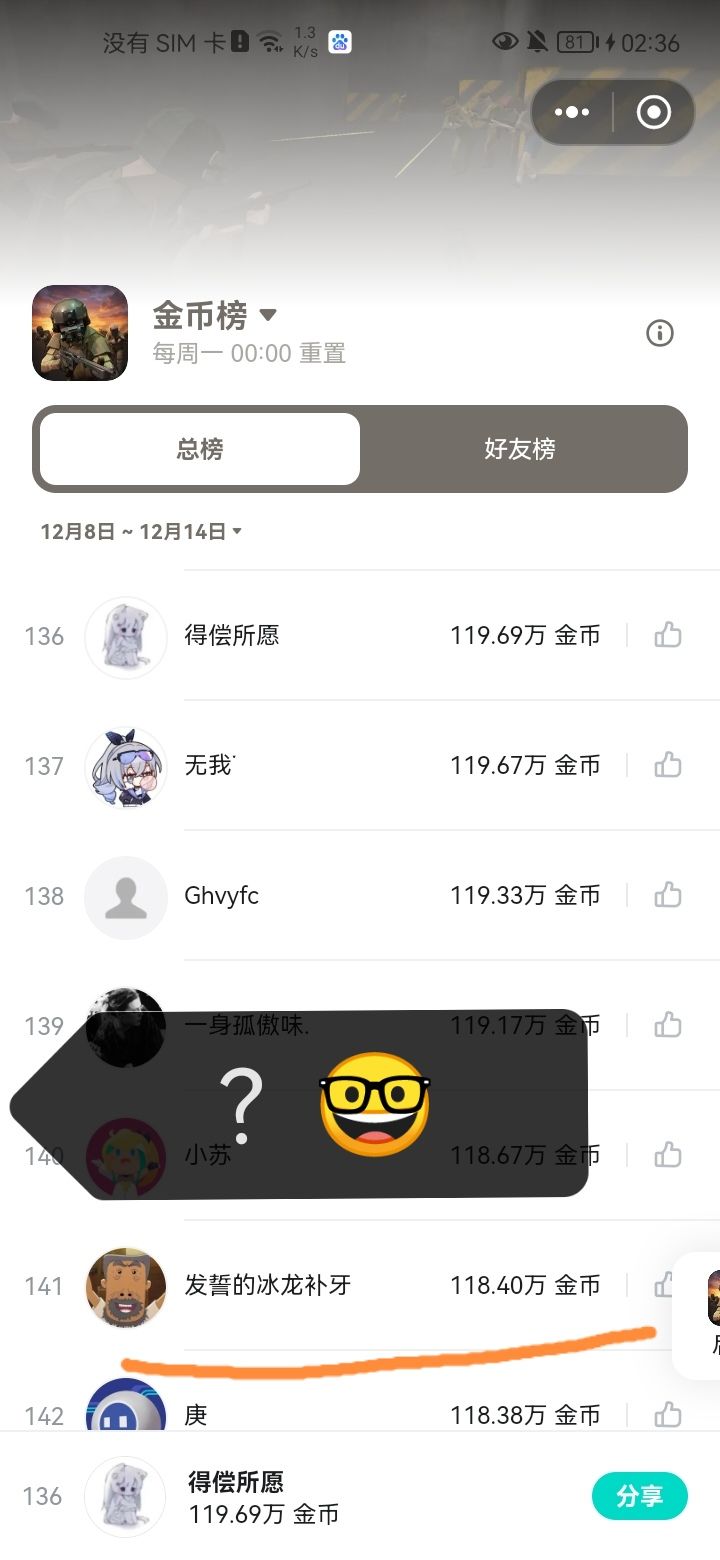Tap the circular capsule exit button

pyautogui.click(x=653, y=113)
